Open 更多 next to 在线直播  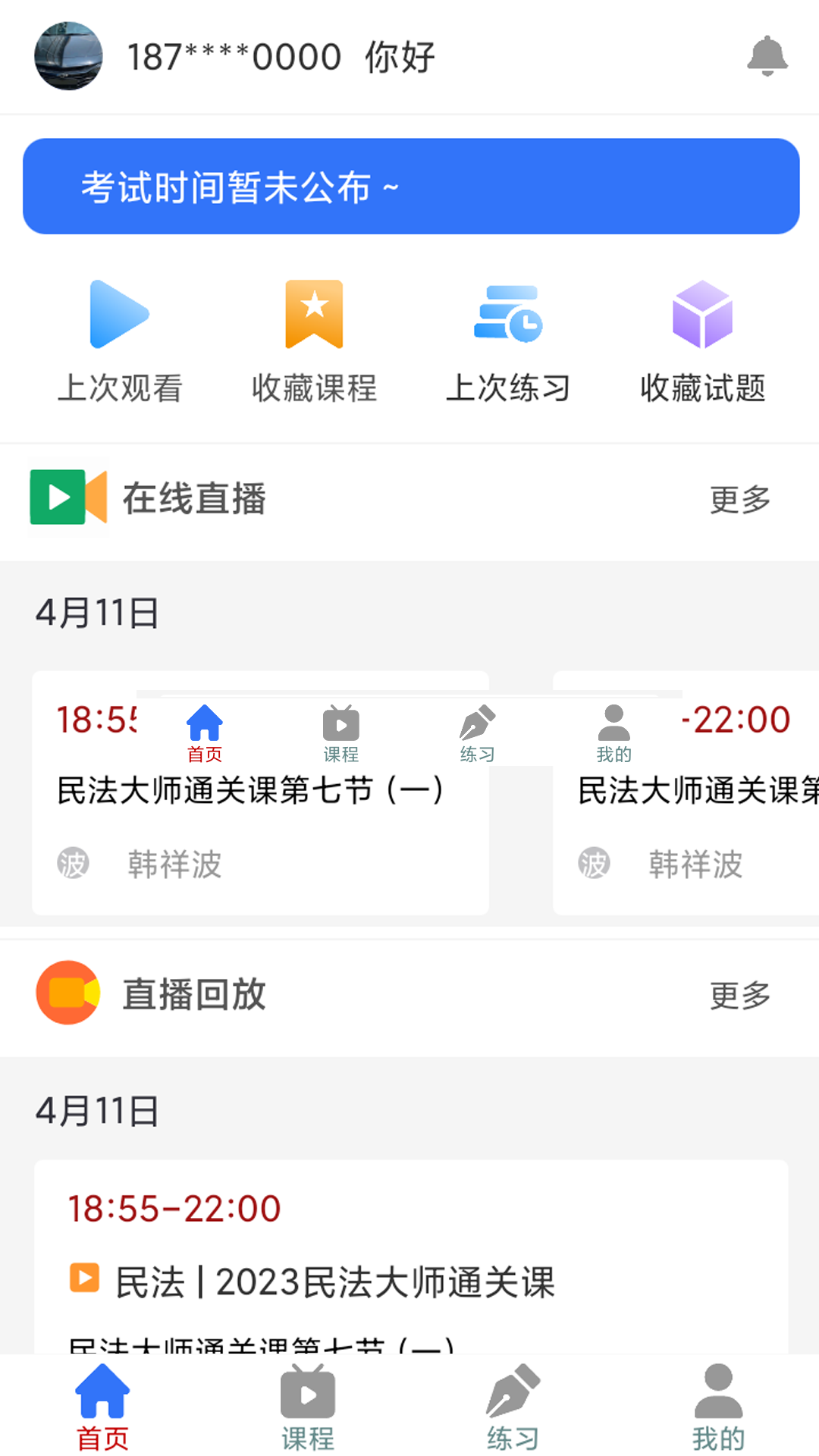click(x=740, y=498)
